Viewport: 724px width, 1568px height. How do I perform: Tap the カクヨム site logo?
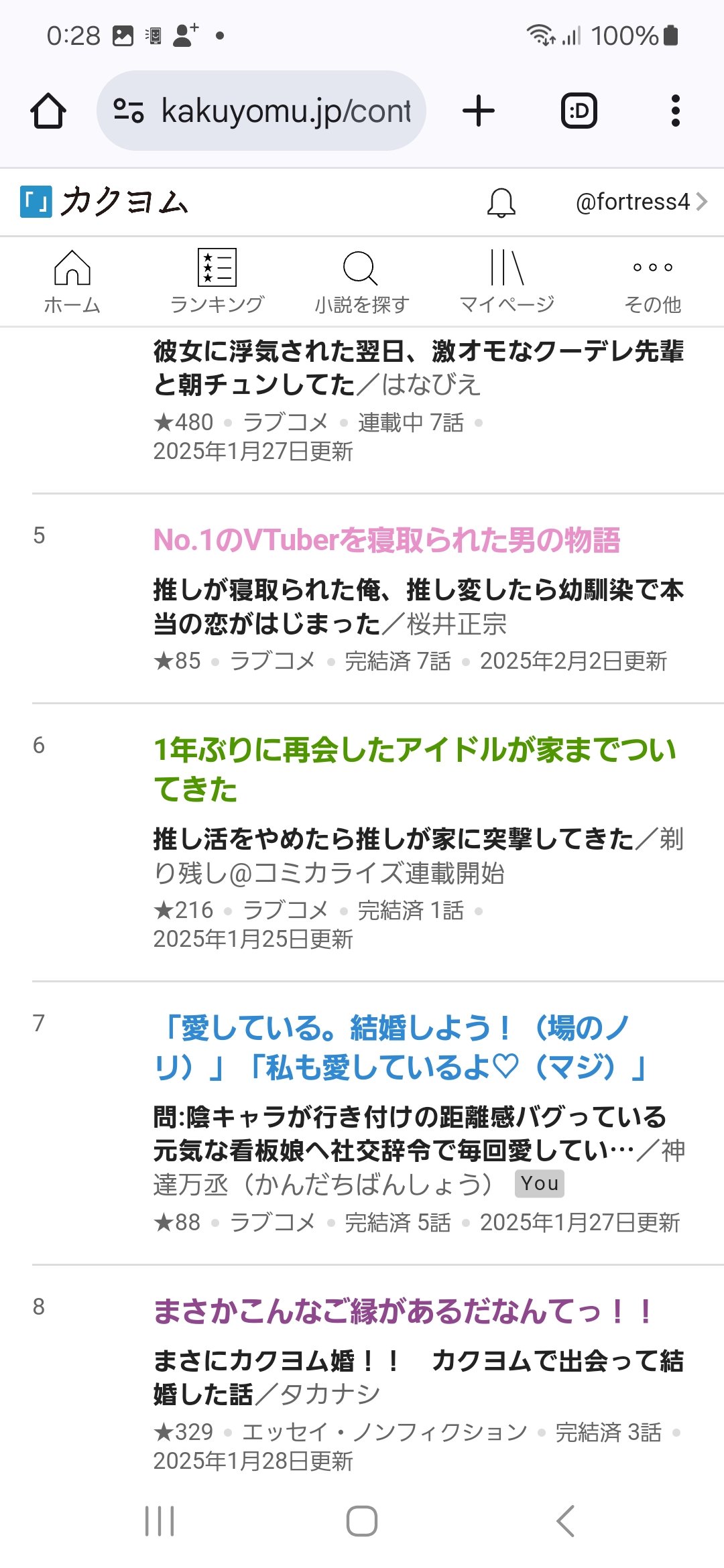104,202
